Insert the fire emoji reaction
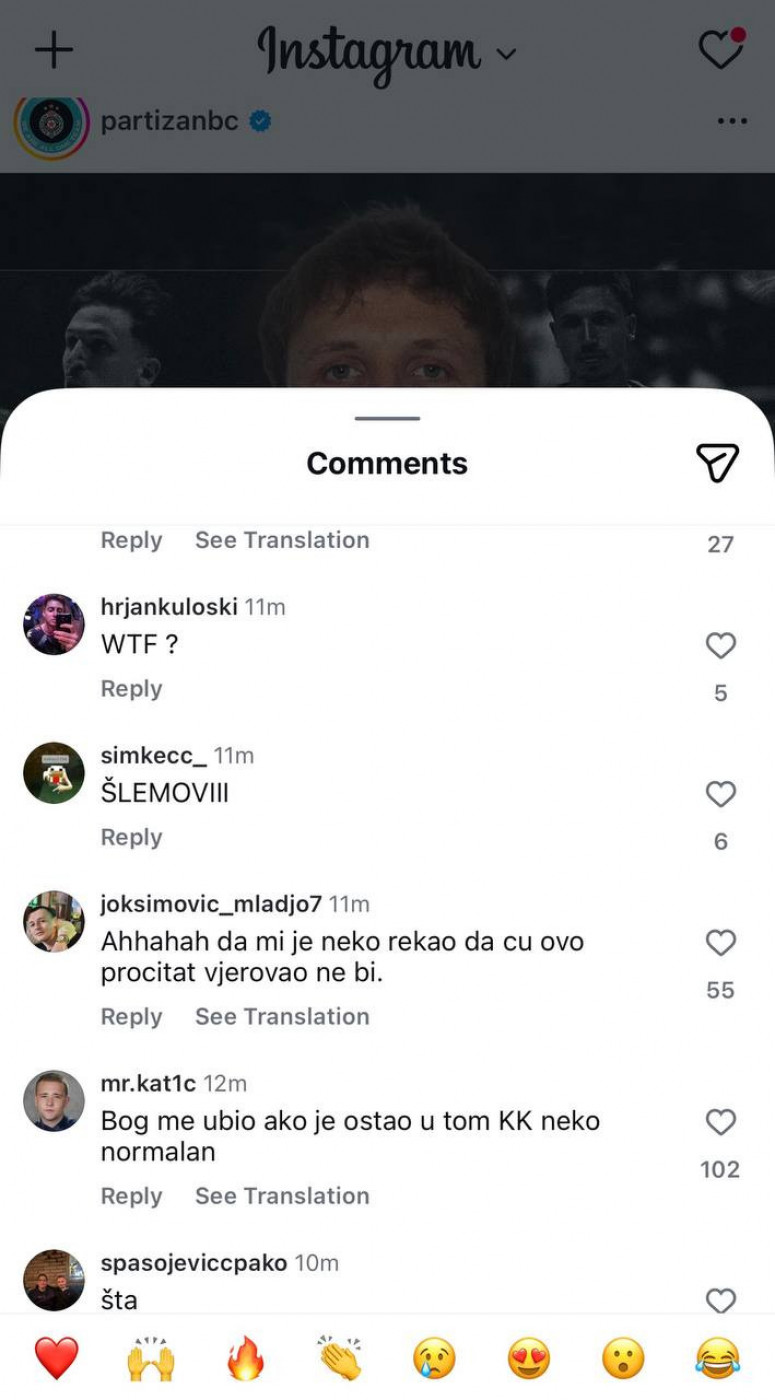775x1400 pixels. (245, 1358)
